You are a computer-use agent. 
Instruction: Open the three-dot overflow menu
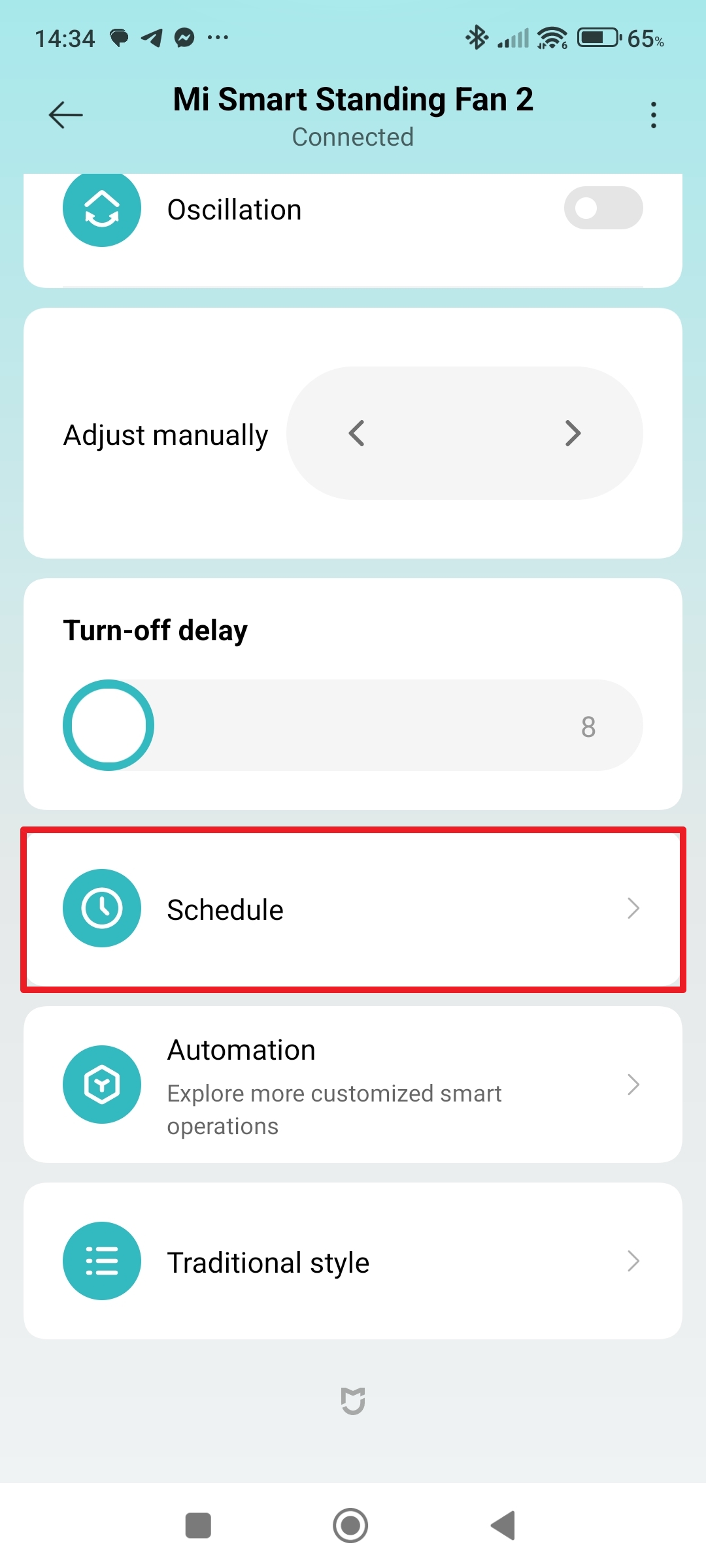[x=653, y=116]
